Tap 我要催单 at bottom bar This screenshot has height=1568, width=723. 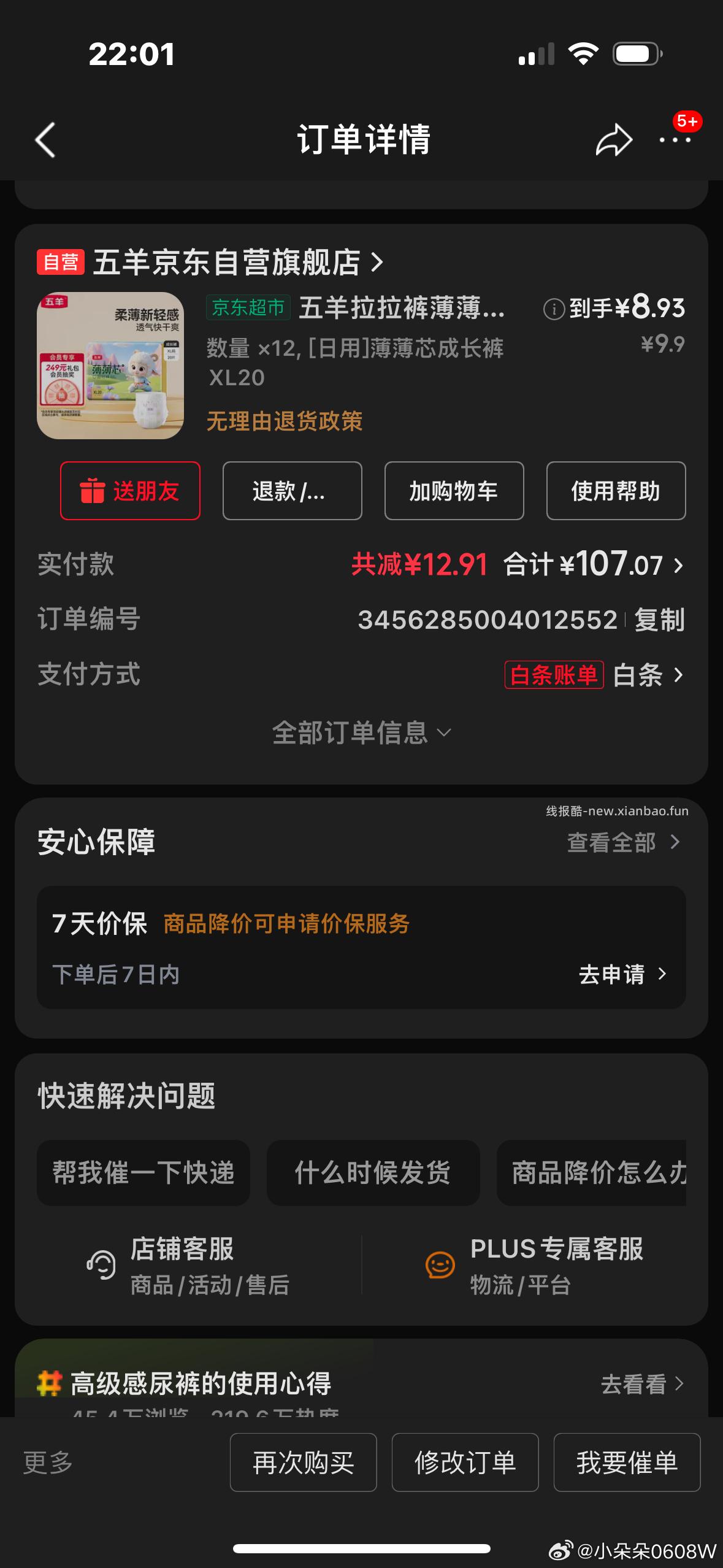tap(625, 1462)
